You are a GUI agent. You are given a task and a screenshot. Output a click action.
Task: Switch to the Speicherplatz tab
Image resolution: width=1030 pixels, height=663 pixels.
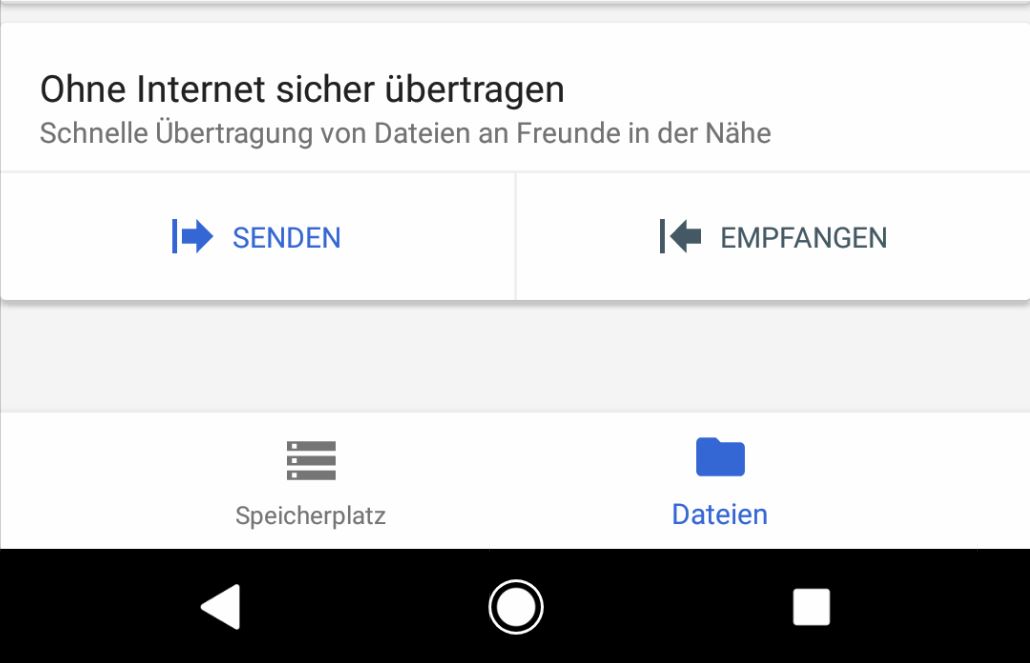(310, 482)
